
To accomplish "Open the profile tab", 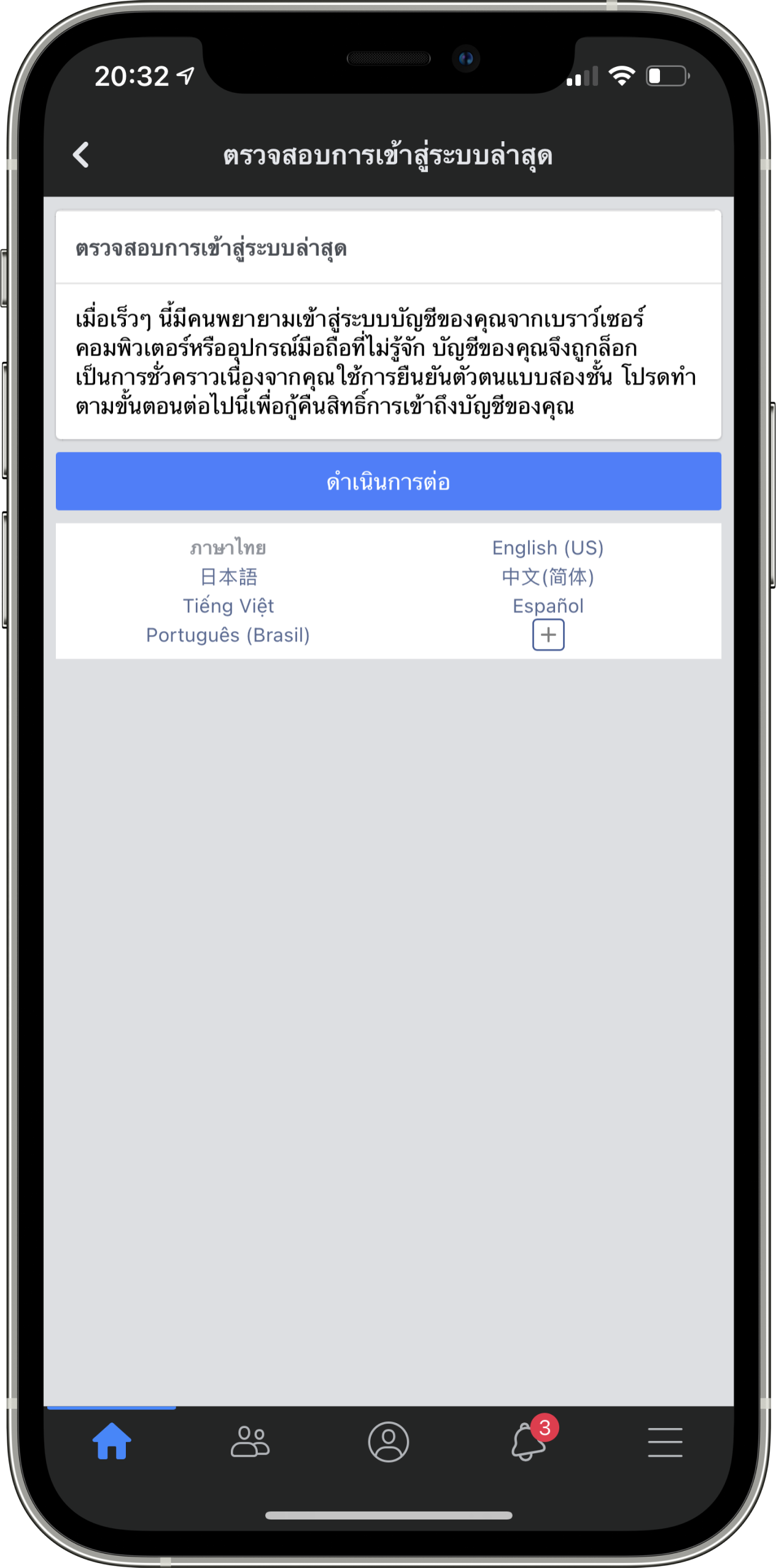I will (388, 1441).
